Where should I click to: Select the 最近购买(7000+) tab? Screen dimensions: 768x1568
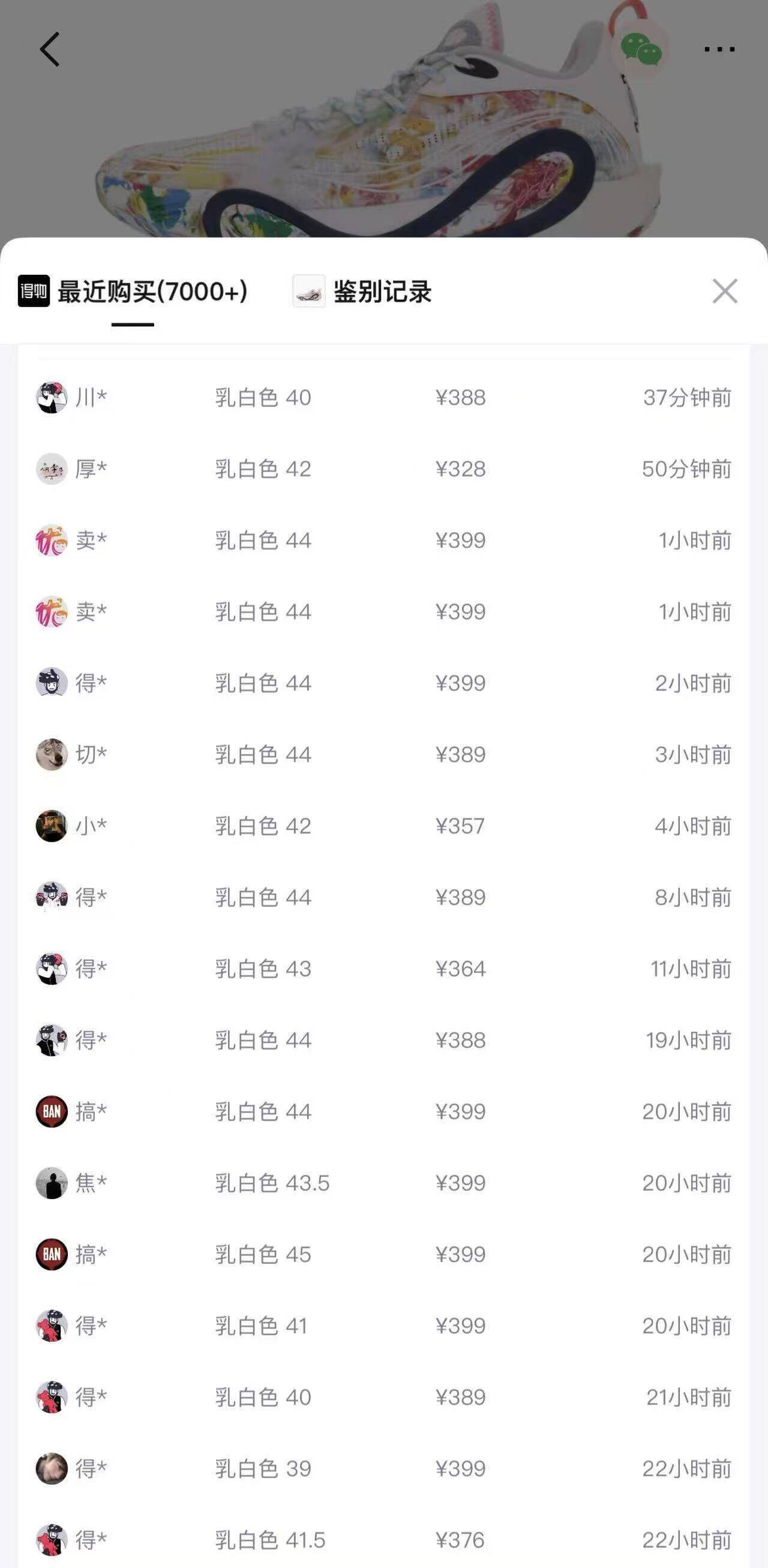[133, 292]
